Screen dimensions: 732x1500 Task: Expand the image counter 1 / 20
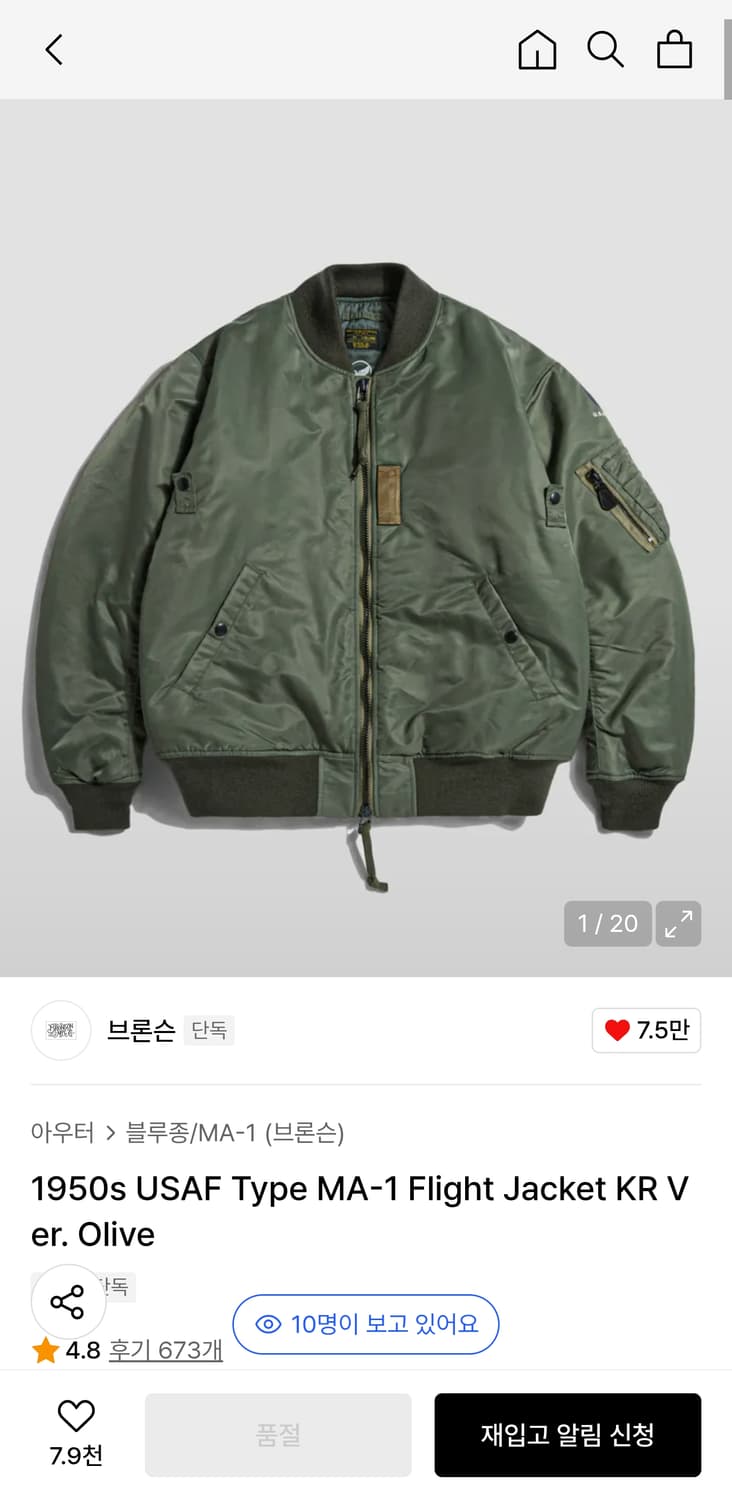pyautogui.click(x=607, y=924)
